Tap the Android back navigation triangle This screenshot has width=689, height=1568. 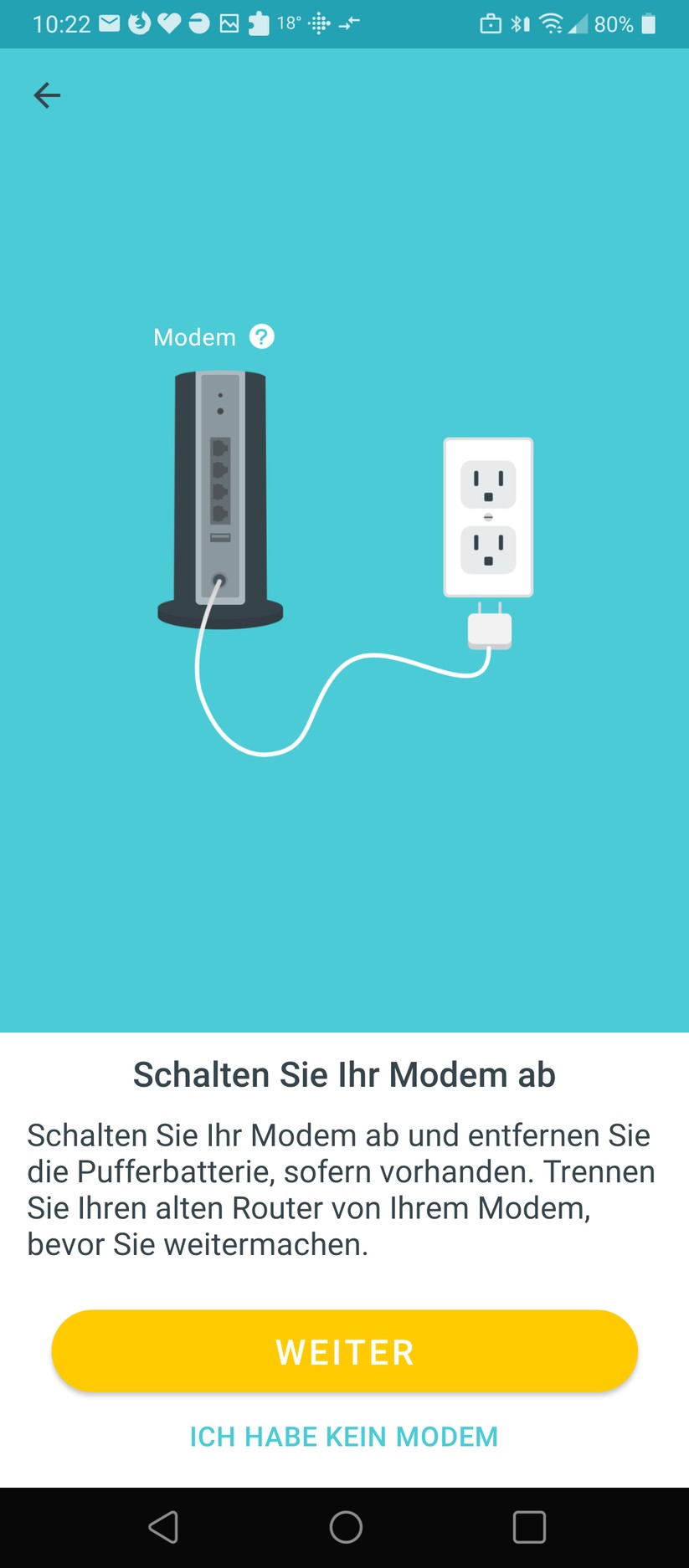(x=164, y=1527)
